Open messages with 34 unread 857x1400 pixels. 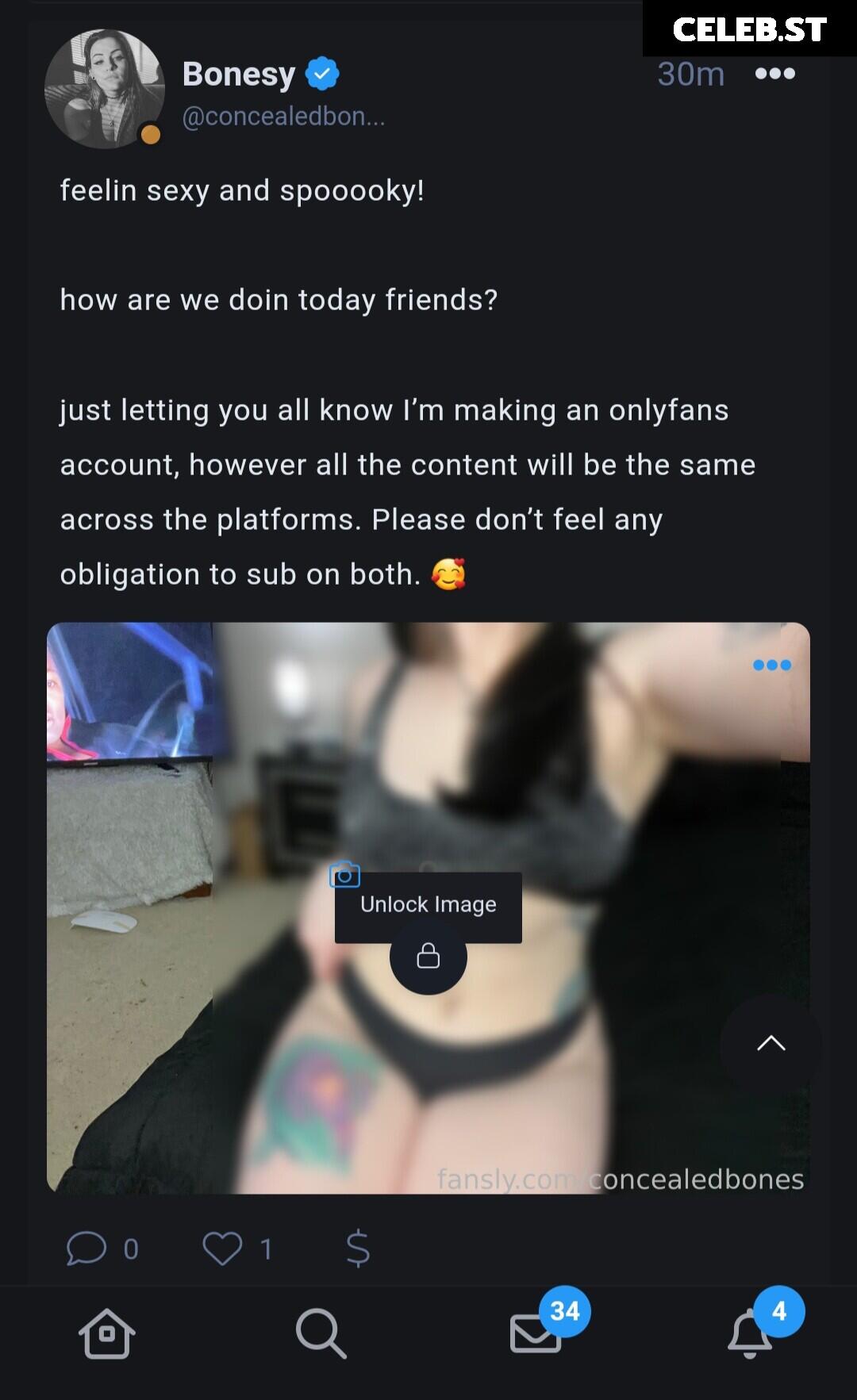click(x=536, y=1333)
